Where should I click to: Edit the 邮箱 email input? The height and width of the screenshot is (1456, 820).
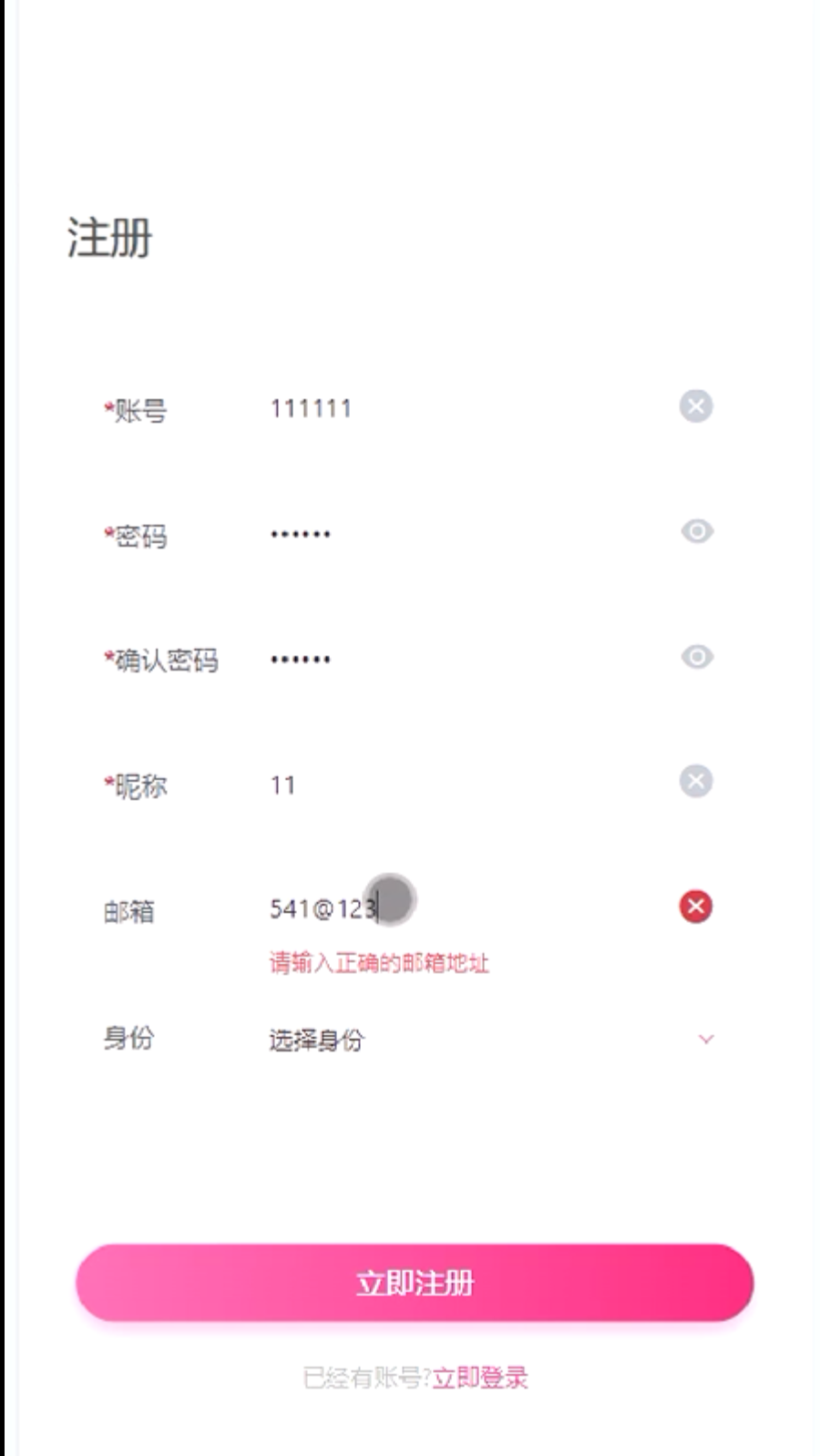point(510,908)
